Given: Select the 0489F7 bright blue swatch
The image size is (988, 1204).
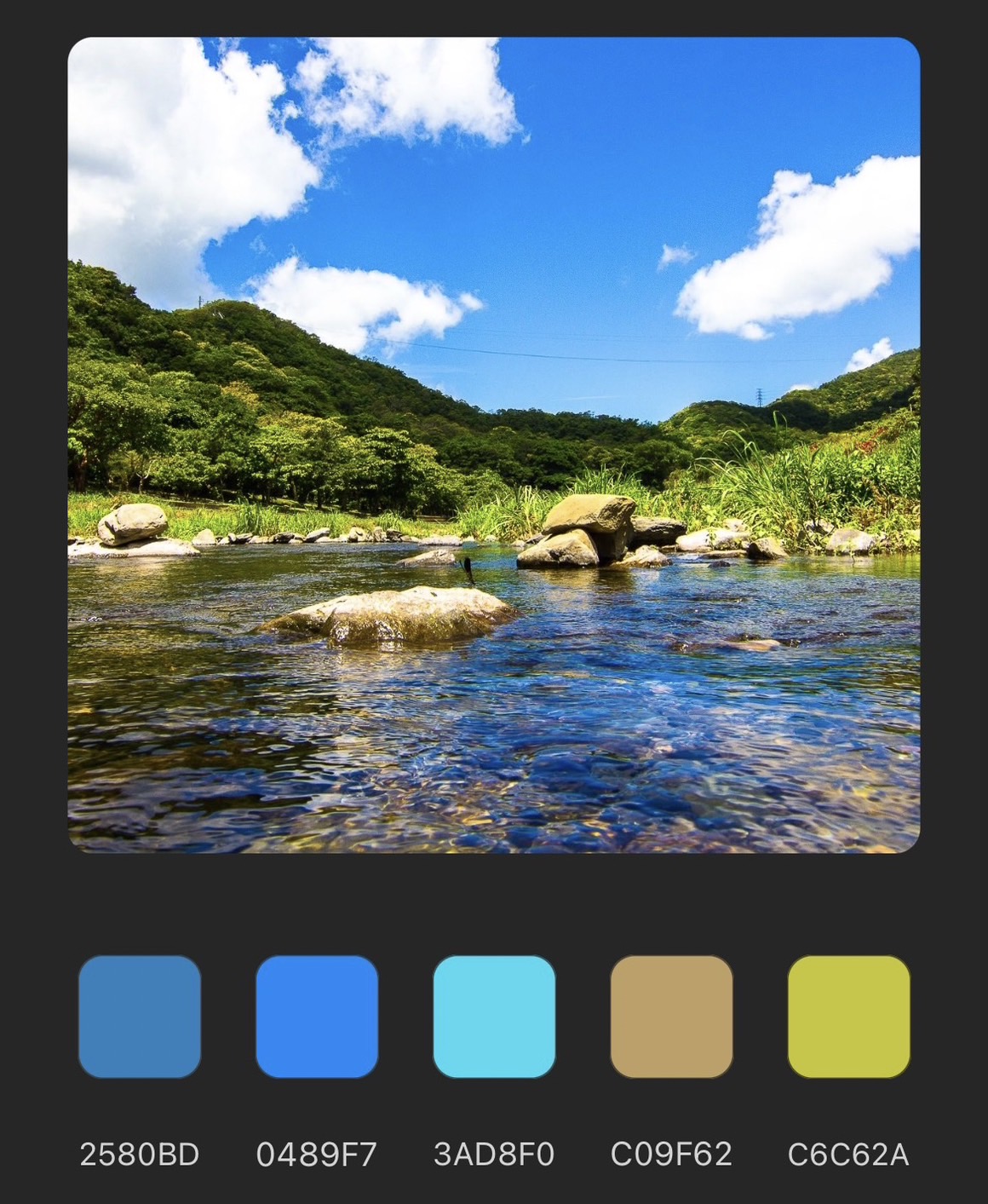Looking at the screenshot, I should (317, 1016).
